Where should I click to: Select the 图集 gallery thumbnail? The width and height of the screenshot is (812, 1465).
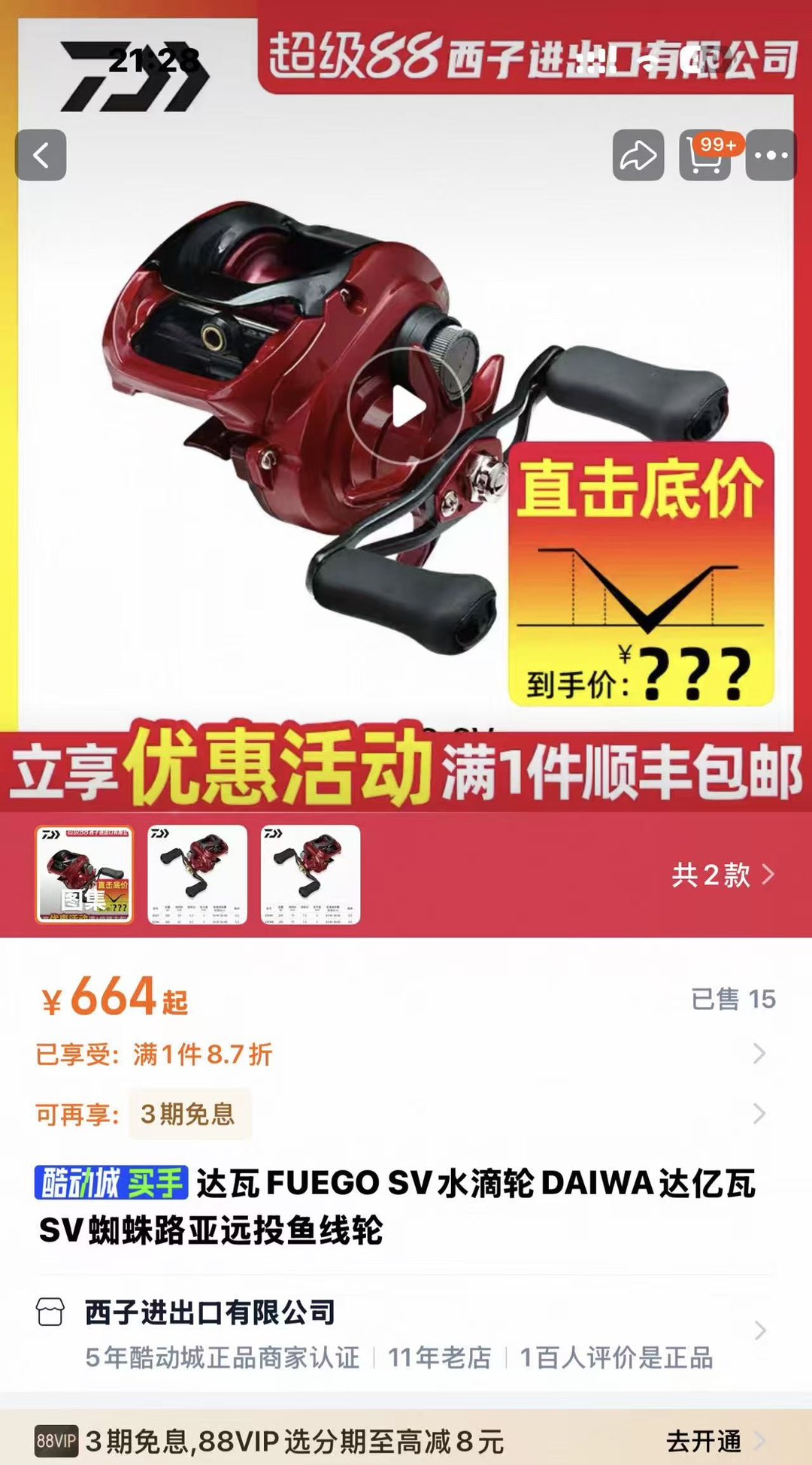[x=84, y=875]
